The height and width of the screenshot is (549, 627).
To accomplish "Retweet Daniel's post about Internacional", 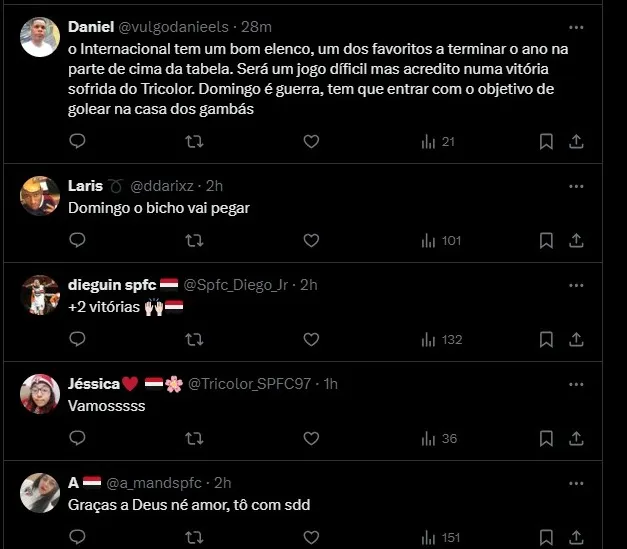I will [x=195, y=142].
